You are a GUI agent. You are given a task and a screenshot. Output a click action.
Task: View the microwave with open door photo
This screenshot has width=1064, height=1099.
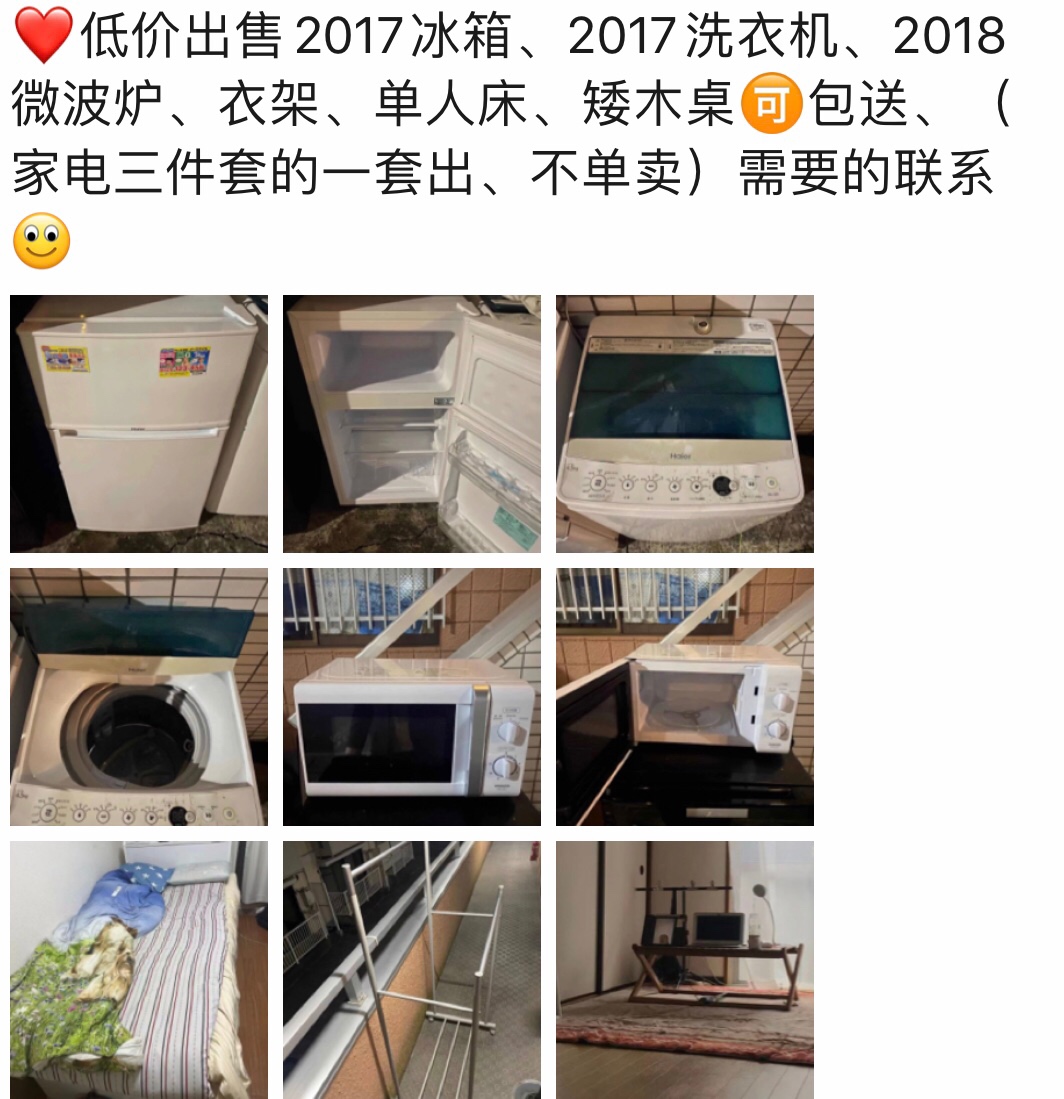(x=684, y=696)
